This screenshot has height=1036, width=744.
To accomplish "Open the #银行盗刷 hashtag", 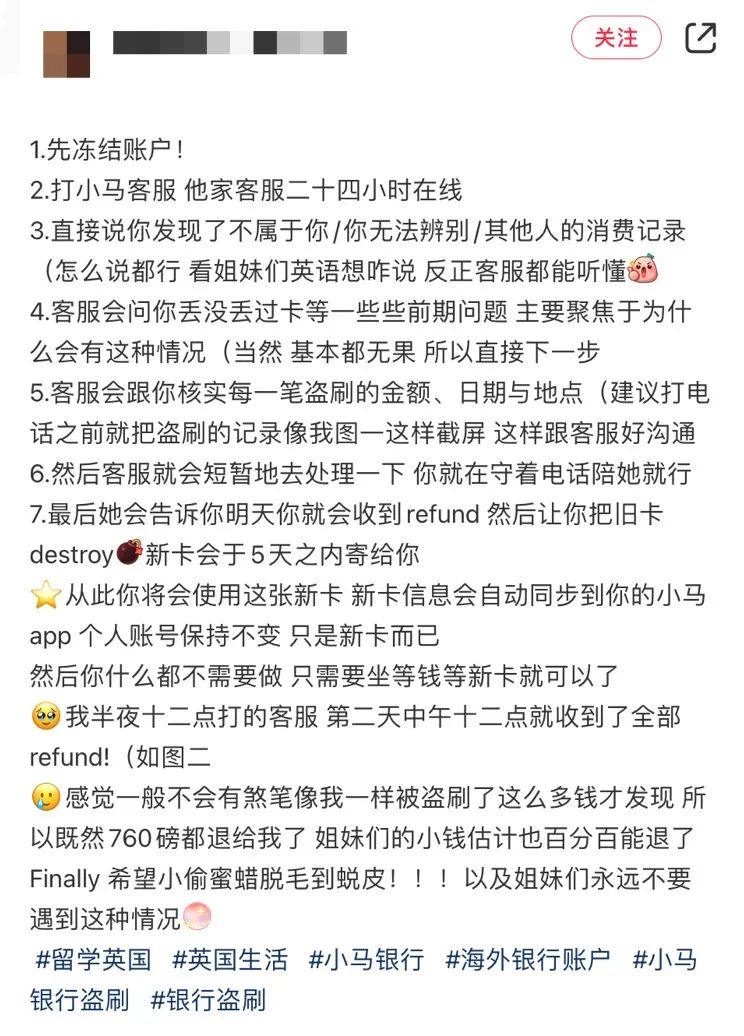I will point(208,999).
